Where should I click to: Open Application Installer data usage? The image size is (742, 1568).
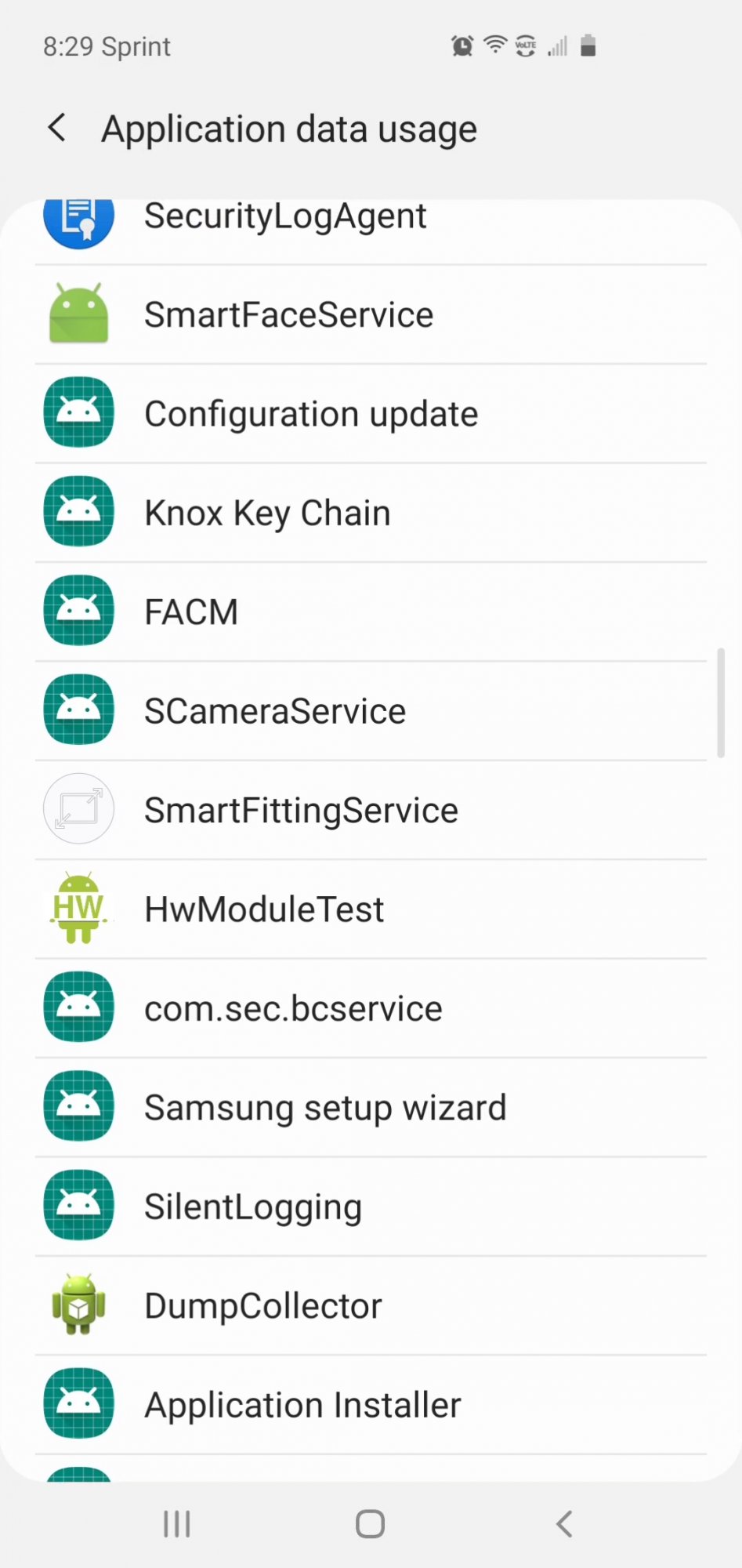pos(371,1405)
